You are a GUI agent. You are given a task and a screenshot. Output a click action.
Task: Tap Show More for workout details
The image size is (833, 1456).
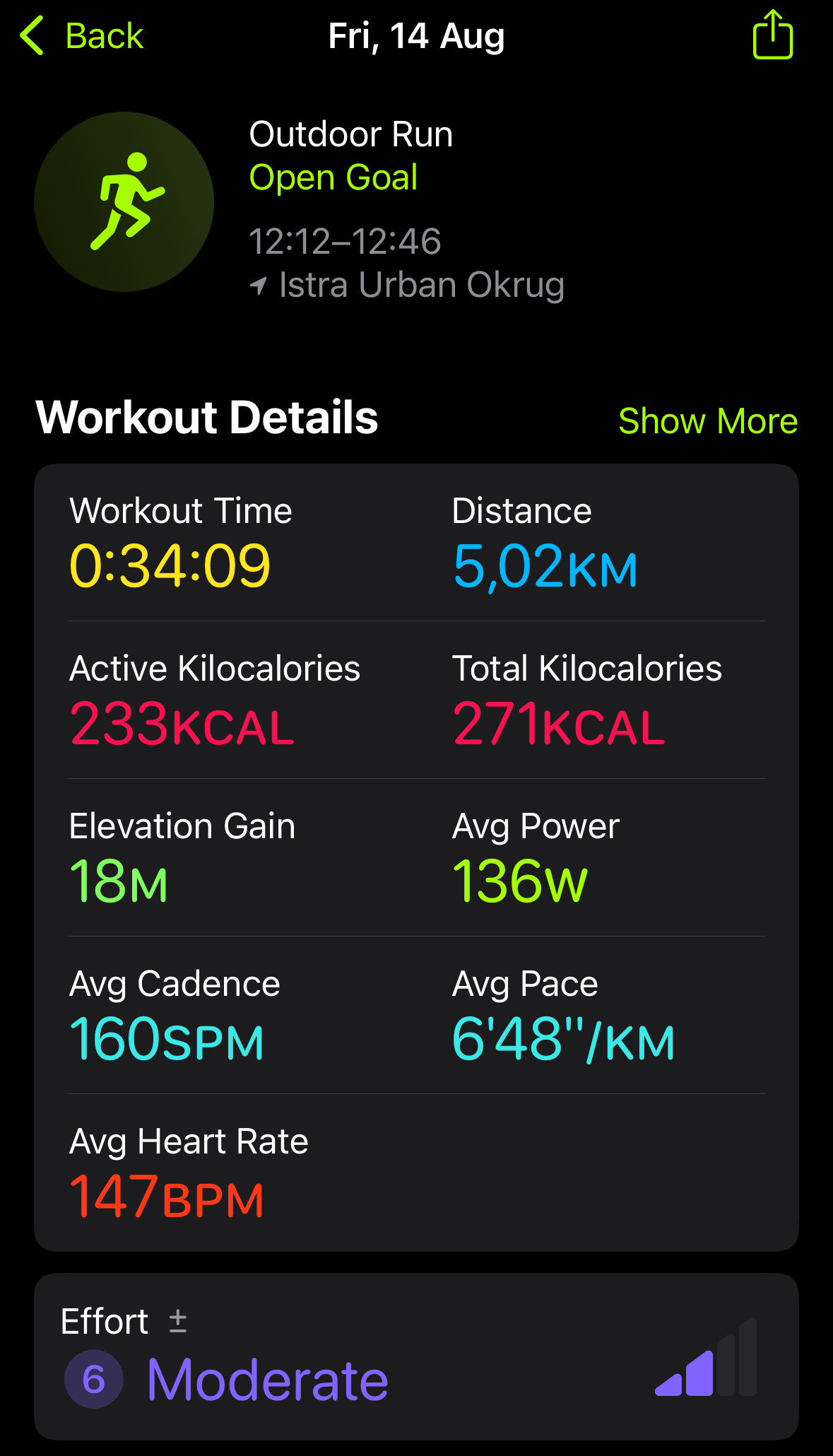(x=708, y=421)
